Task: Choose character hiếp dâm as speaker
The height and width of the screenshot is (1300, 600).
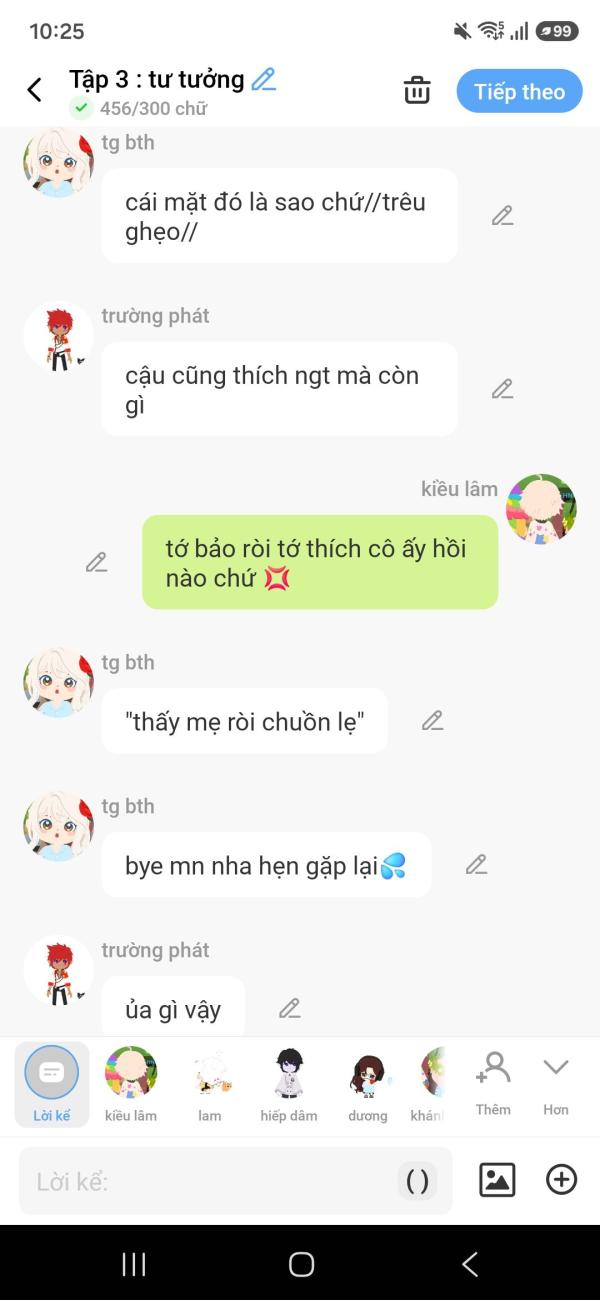Action: [288, 1084]
